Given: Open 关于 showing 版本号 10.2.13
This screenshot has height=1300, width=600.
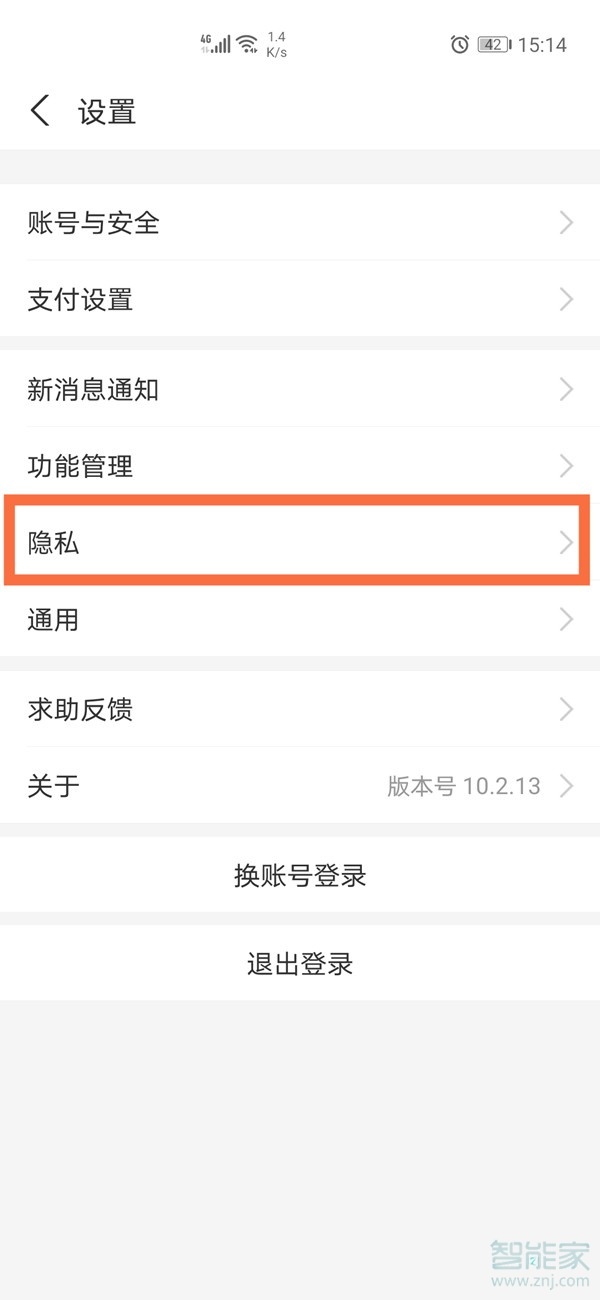Looking at the screenshot, I should pyautogui.click(x=300, y=785).
